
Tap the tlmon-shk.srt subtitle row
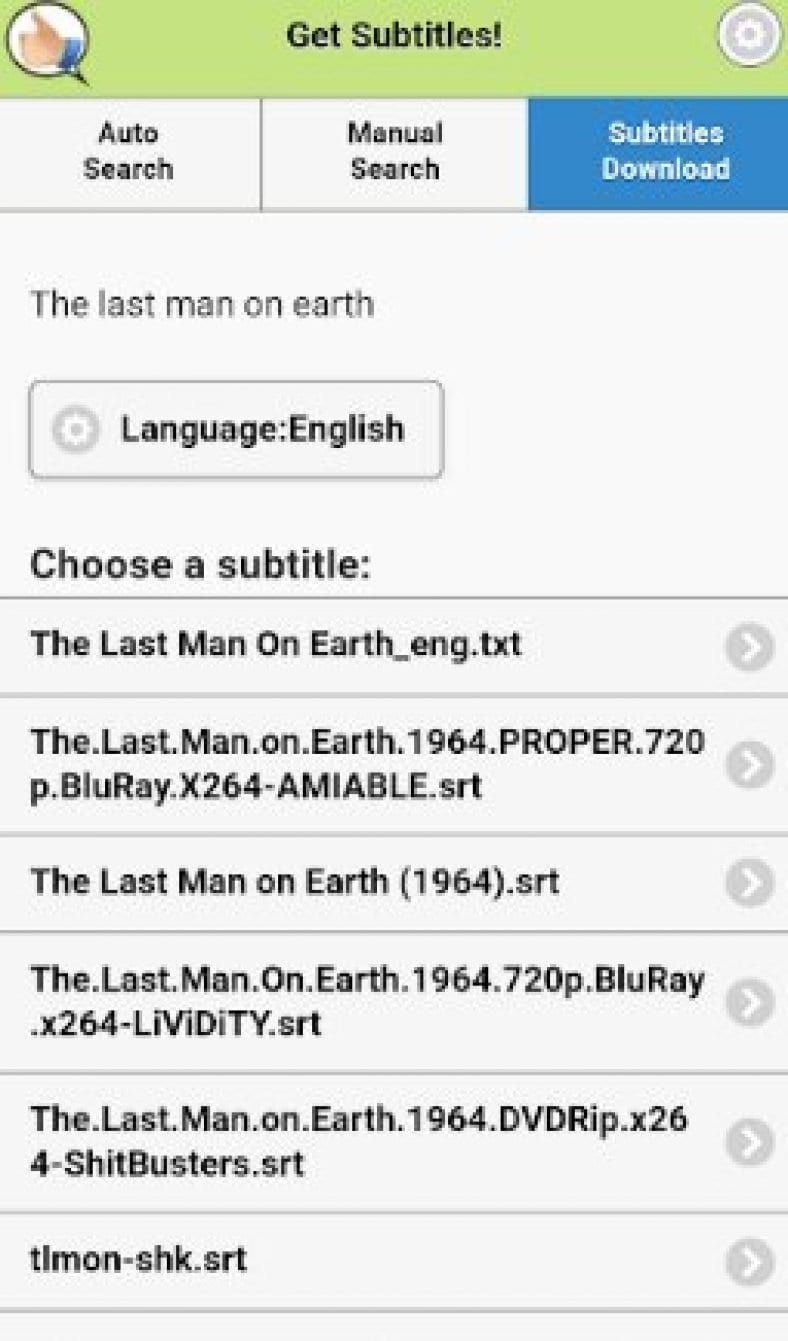(393, 1260)
